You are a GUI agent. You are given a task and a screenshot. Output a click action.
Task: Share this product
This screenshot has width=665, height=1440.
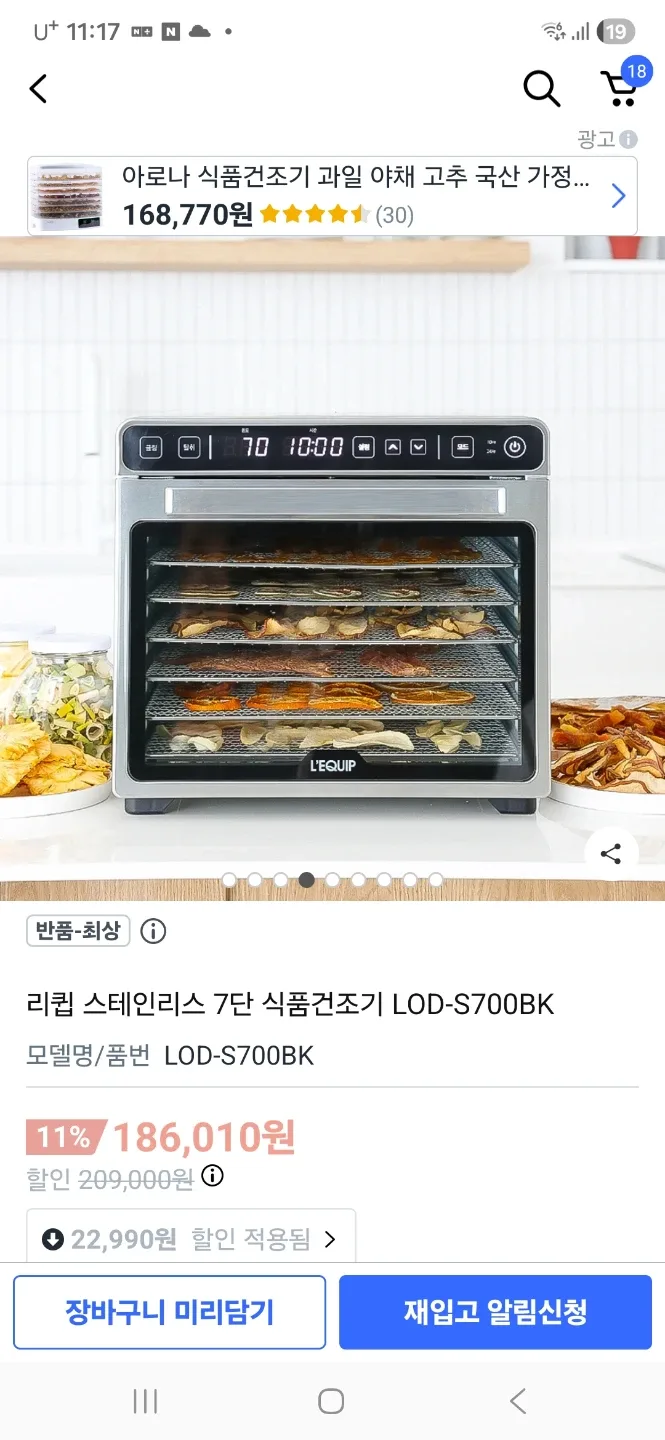tap(611, 854)
